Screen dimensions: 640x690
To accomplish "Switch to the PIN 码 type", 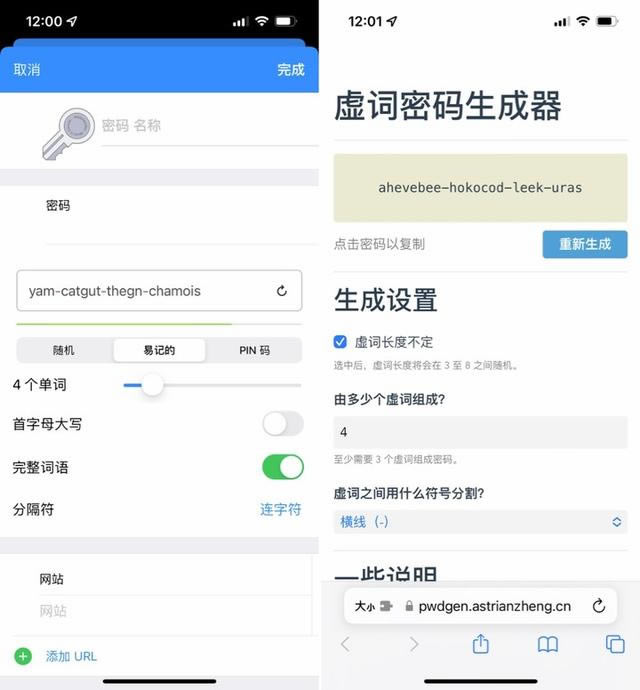I will 254,350.
